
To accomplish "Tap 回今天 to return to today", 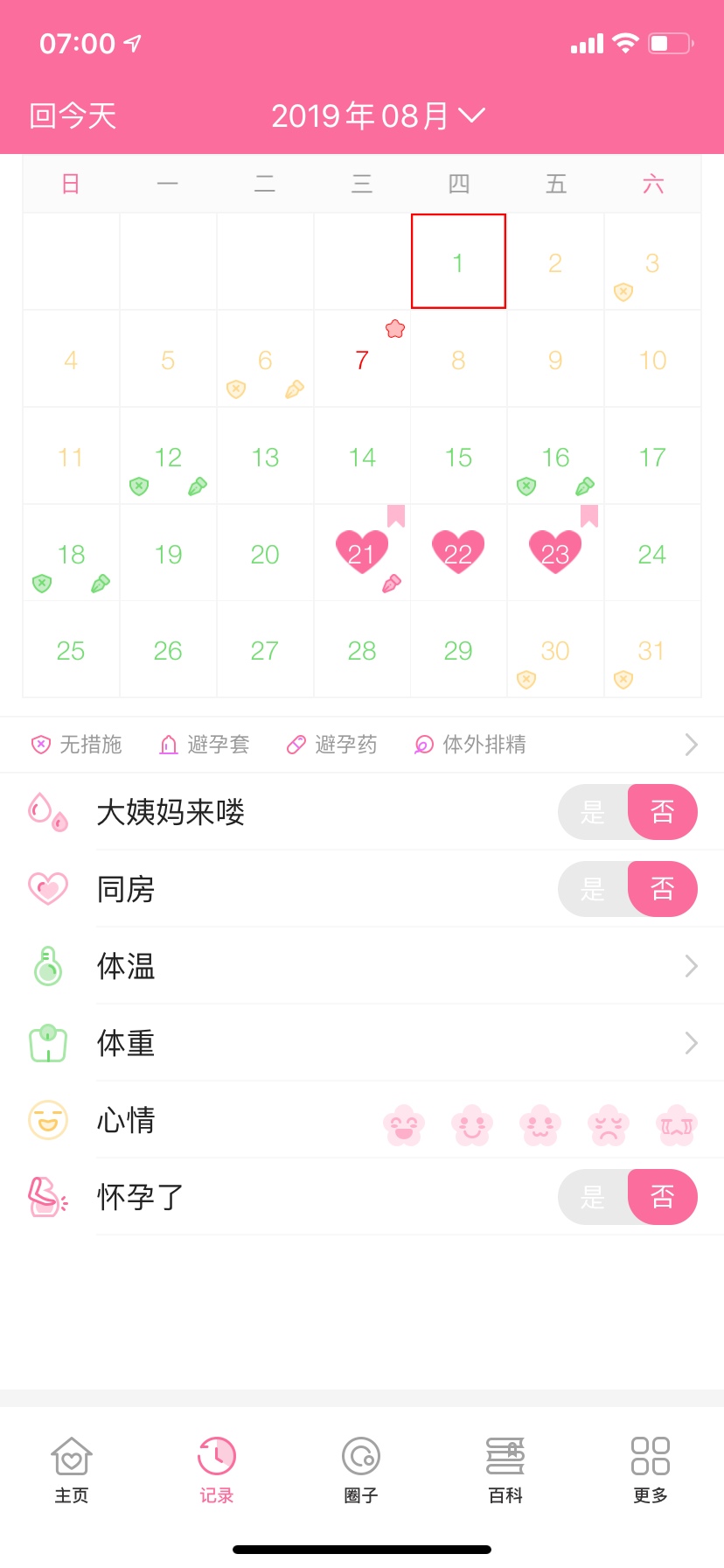I will click(73, 115).
